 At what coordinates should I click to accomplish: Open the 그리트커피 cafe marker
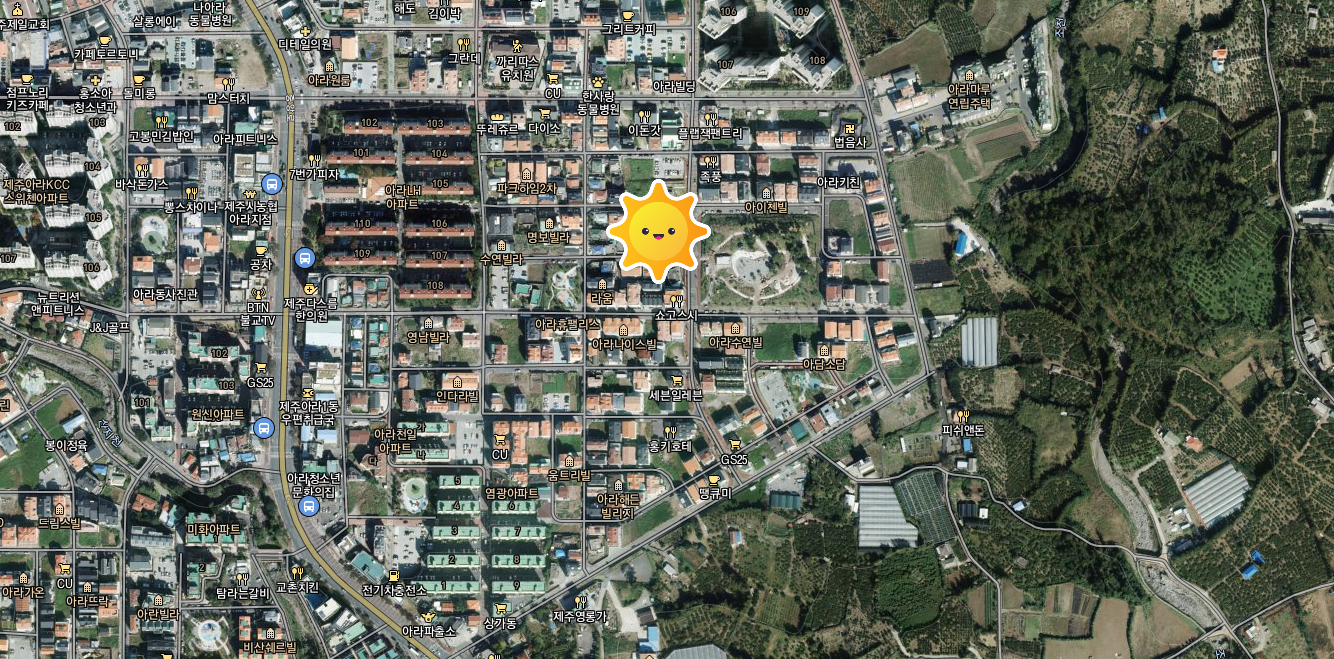point(628,15)
